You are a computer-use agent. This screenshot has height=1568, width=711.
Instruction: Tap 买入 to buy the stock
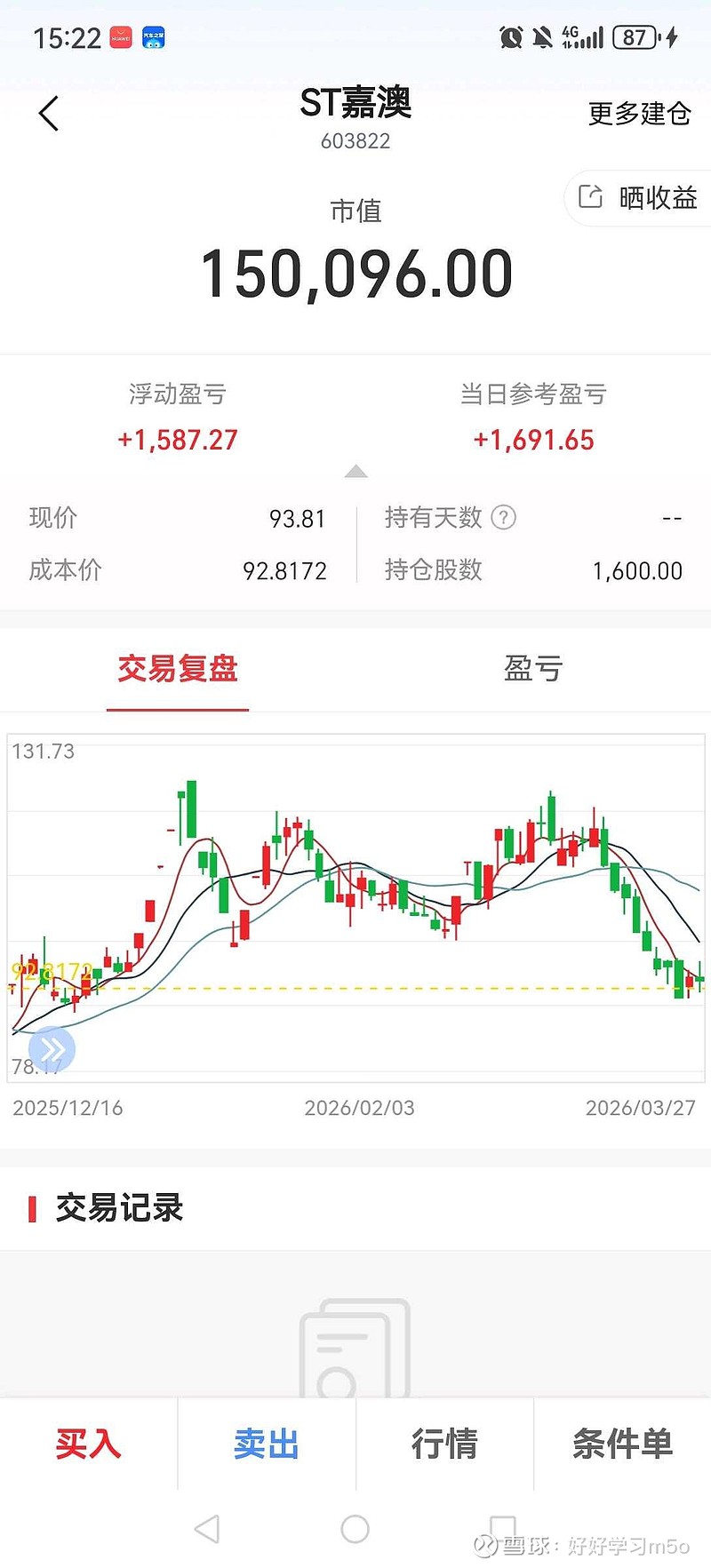point(89,1444)
